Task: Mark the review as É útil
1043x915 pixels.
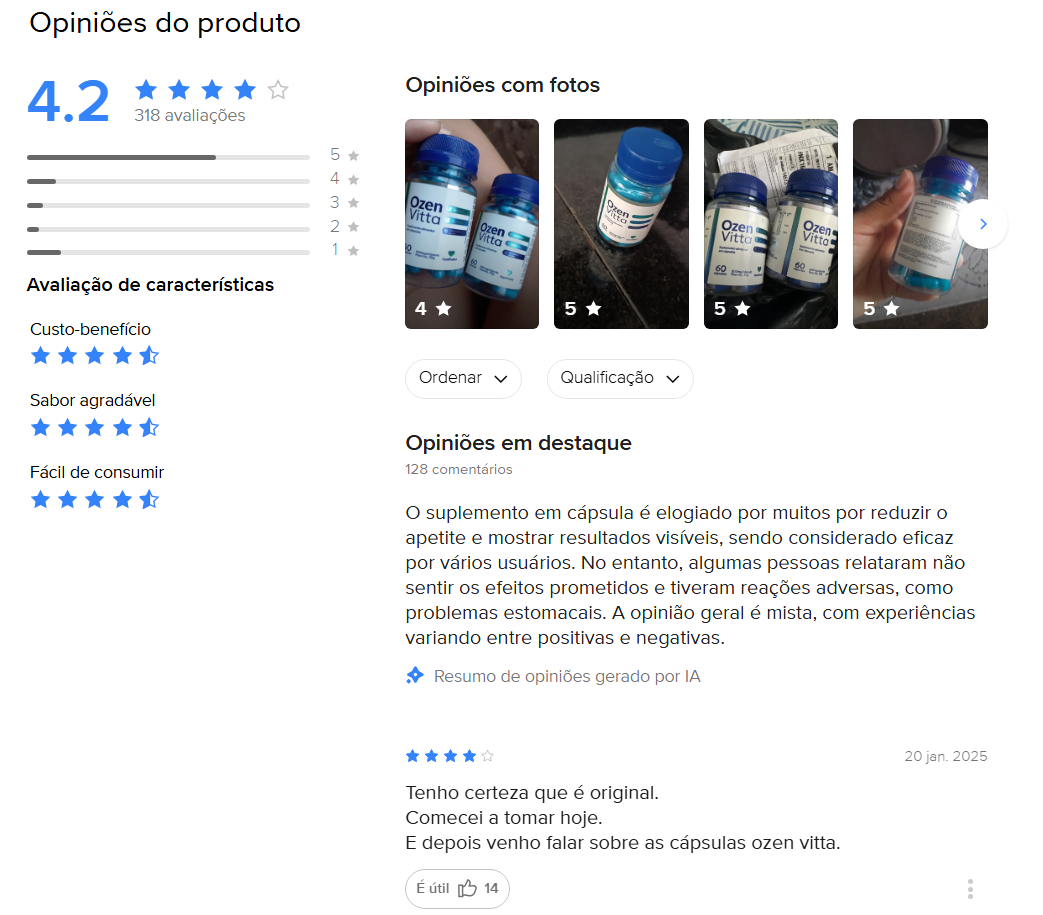Action: pos(457,888)
